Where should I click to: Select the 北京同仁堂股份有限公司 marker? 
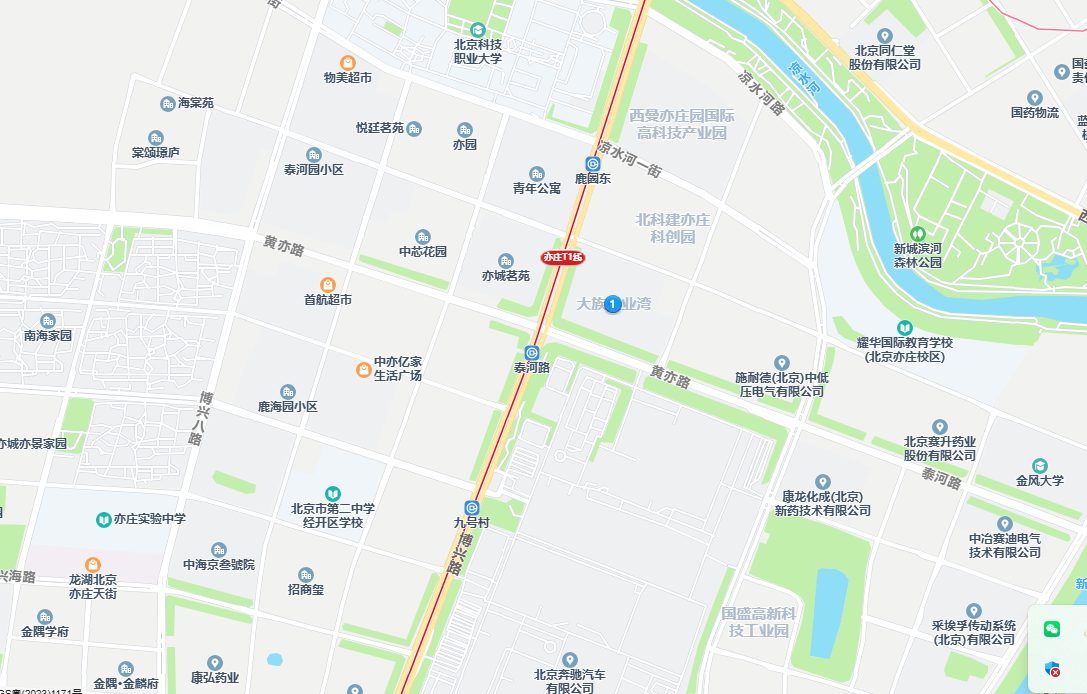pos(884,35)
